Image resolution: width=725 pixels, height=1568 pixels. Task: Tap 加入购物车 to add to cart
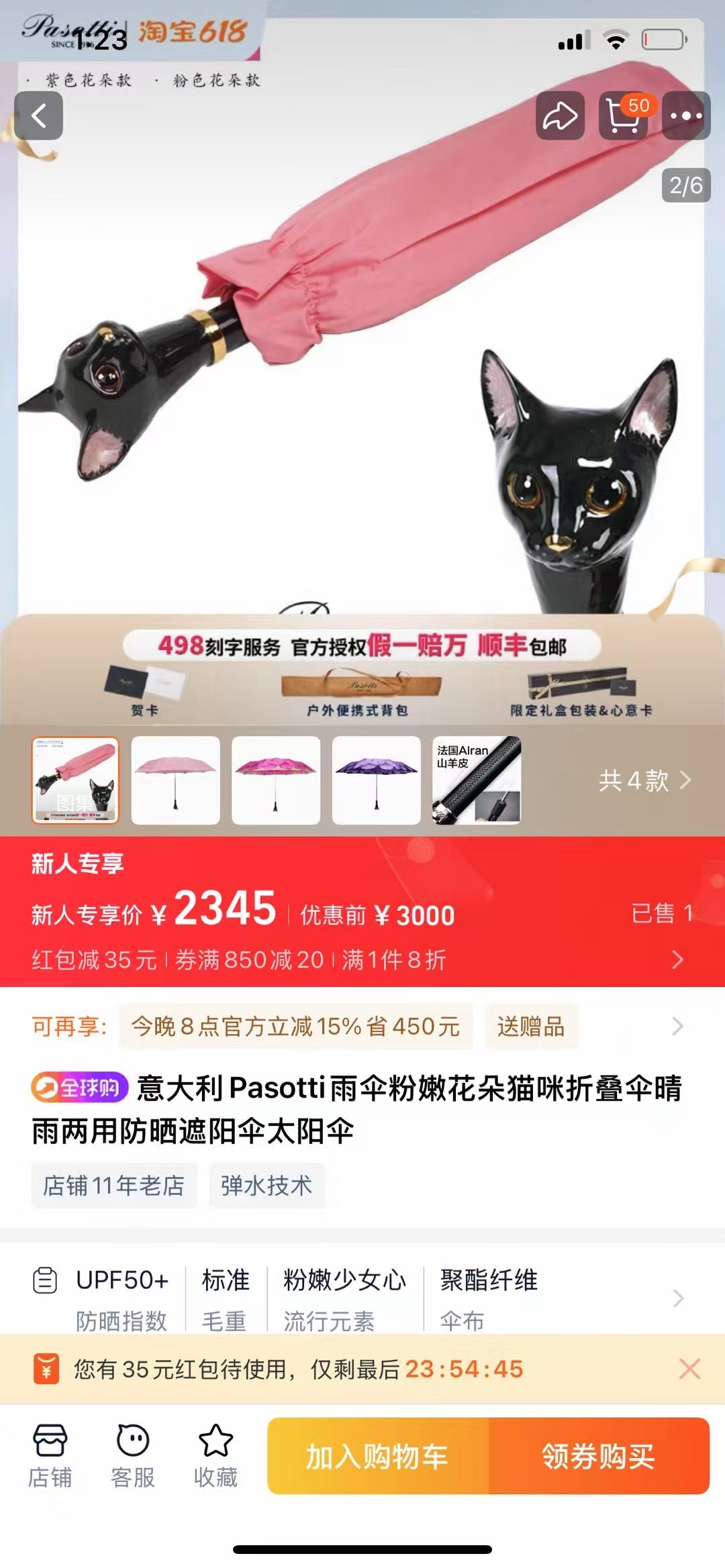coord(377,1456)
